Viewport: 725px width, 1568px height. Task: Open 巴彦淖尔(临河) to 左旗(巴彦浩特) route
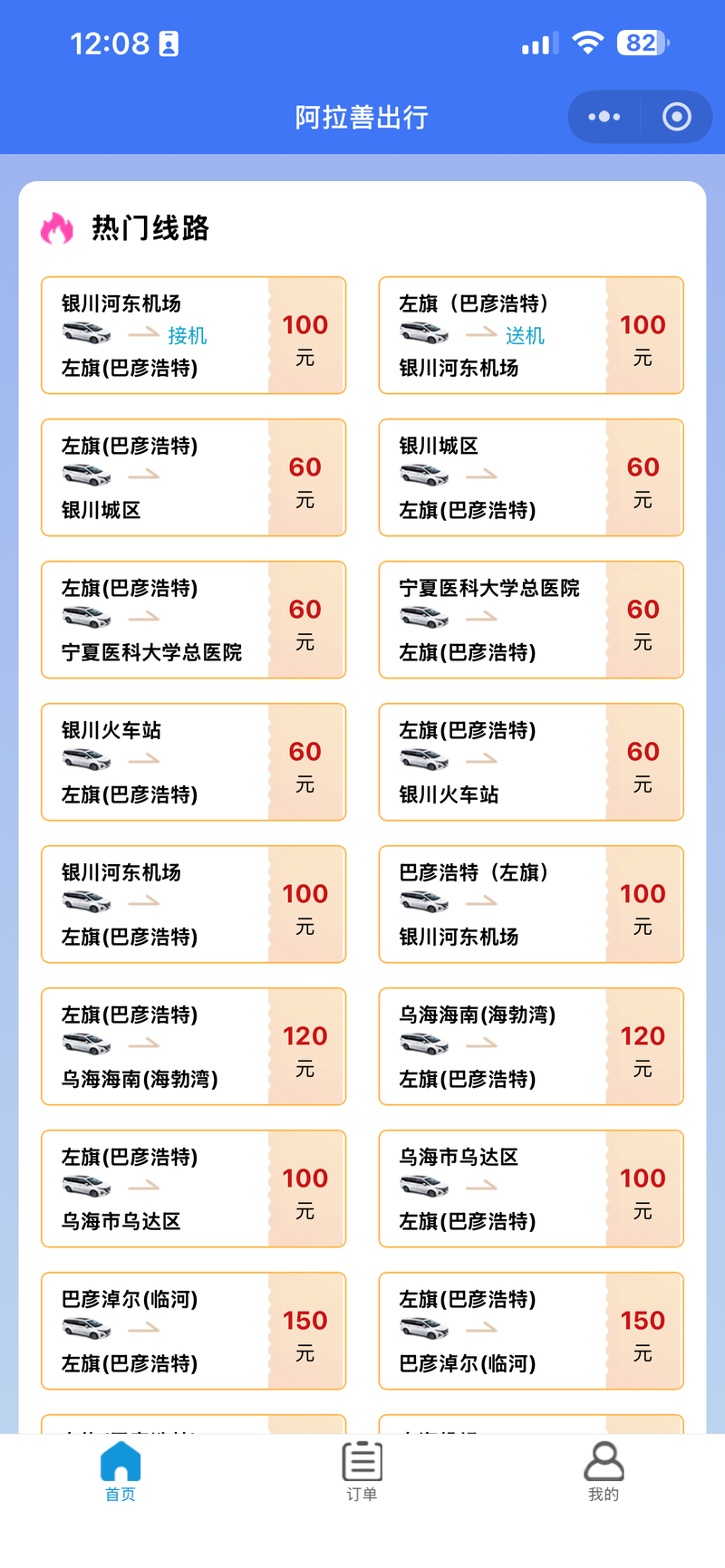pos(194,1331)
